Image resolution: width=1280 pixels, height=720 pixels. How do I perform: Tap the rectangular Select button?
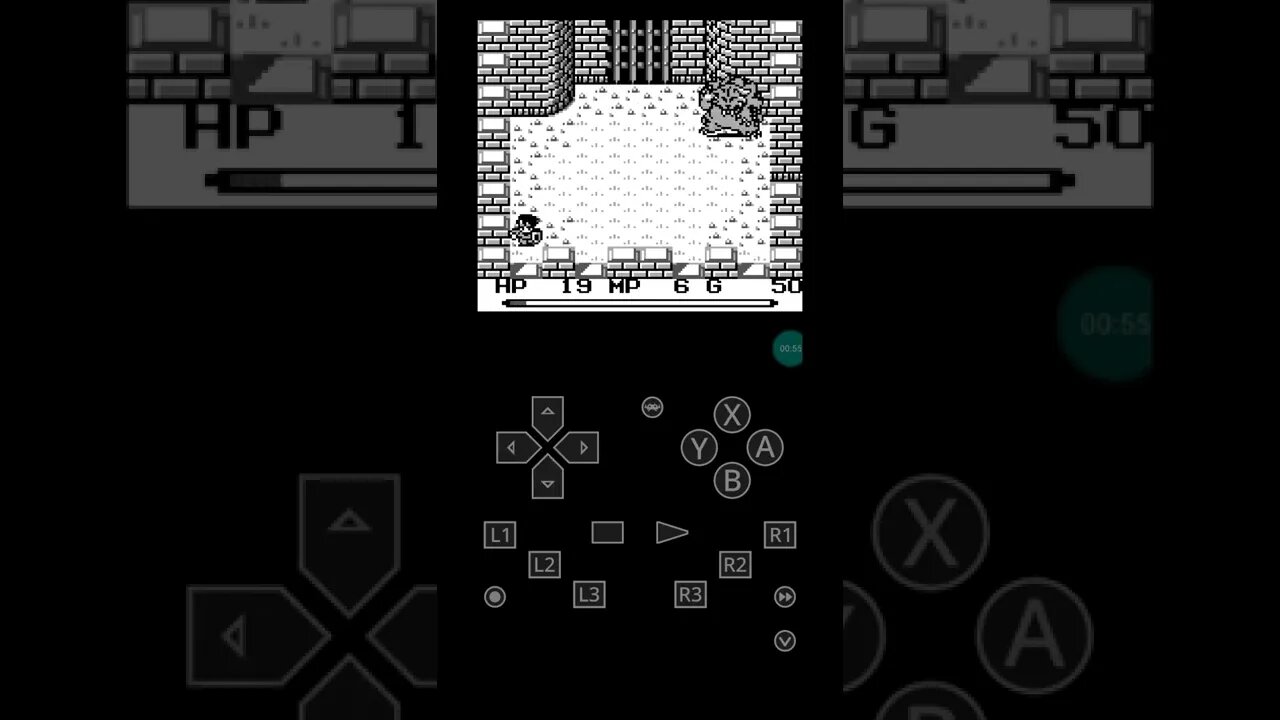coord(607,533)
